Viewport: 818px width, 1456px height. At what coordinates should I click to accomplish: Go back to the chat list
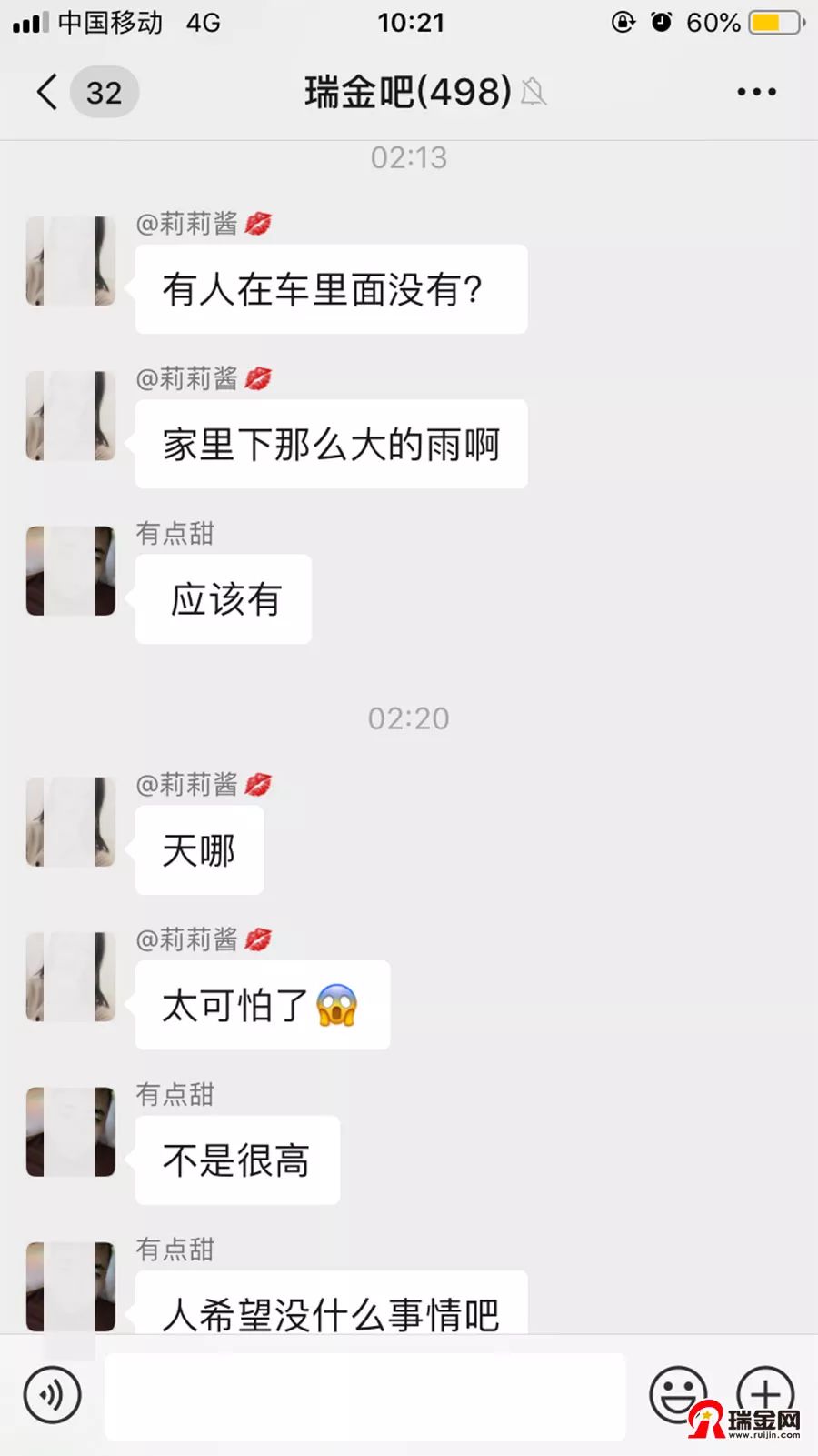pos(47,92)
